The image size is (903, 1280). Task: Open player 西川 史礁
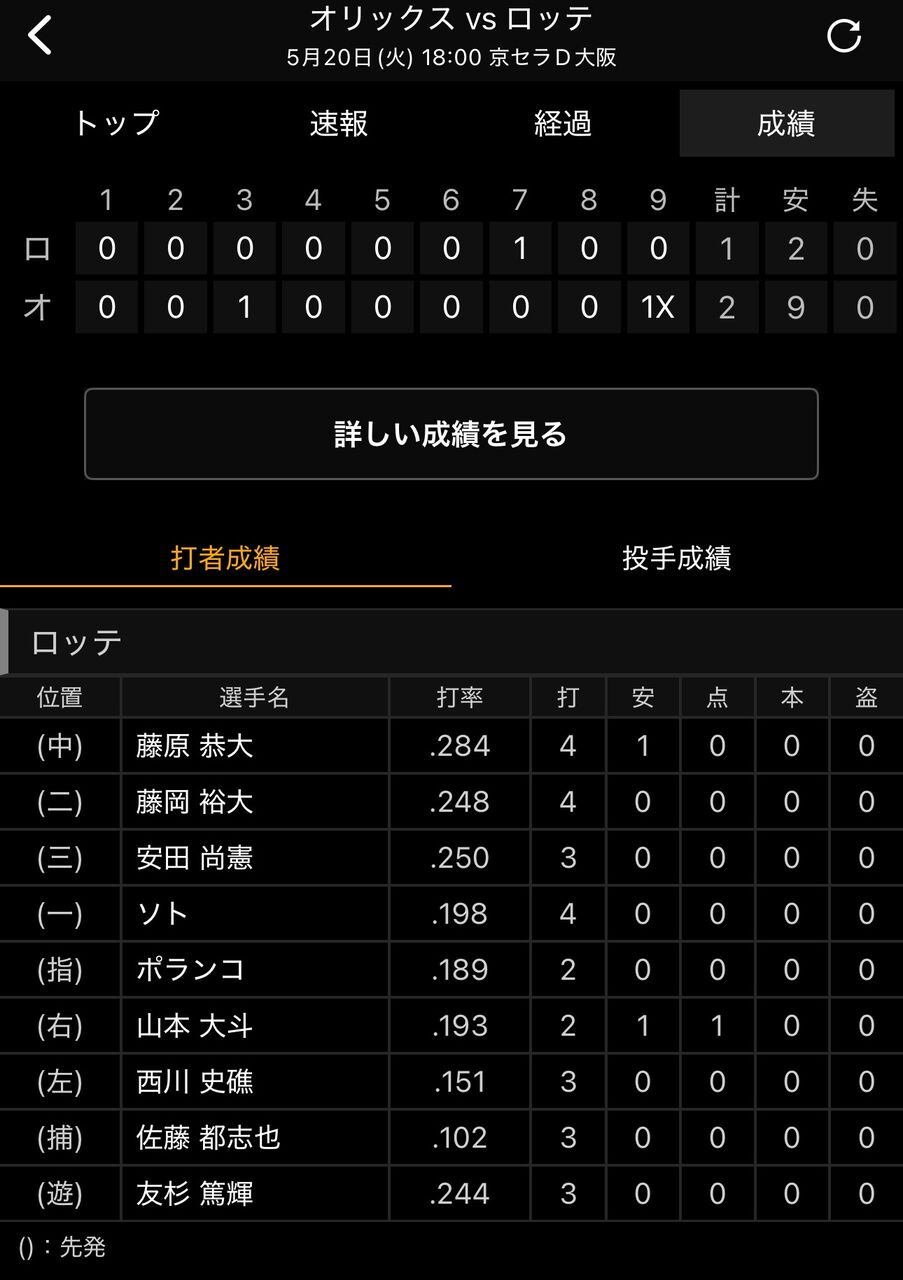[195, 1082]
